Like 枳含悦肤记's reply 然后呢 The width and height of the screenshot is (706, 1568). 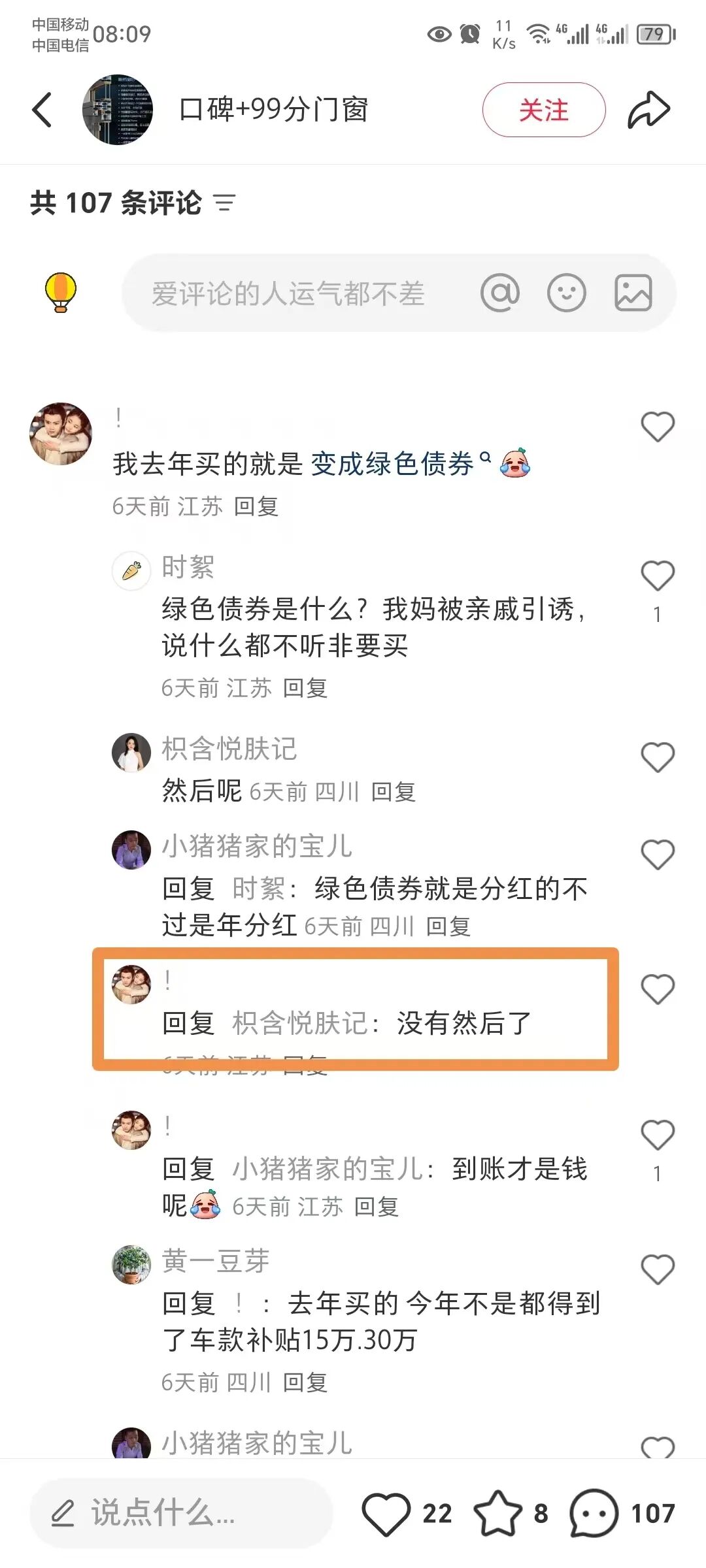coord(657,758)
